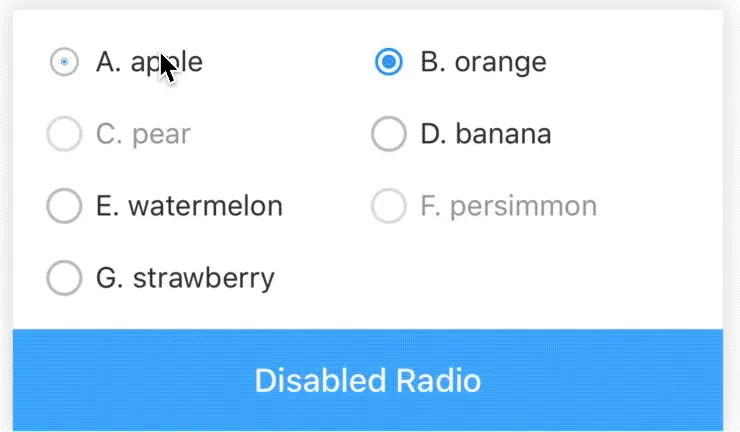Viewport: 740px width, 432px height.
Task: Choose the G. strawberry option
Action: click(x=65, y=278)
